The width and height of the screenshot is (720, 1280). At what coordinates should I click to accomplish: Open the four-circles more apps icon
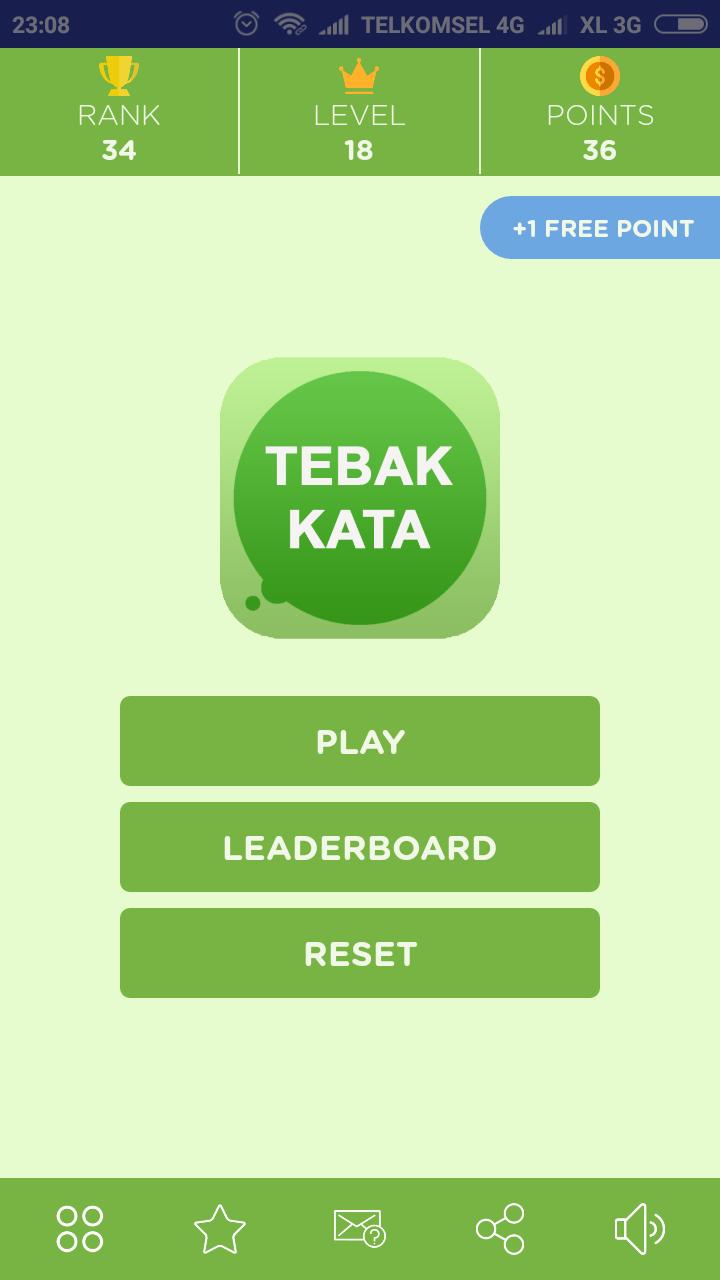(x=80, y=1228)
